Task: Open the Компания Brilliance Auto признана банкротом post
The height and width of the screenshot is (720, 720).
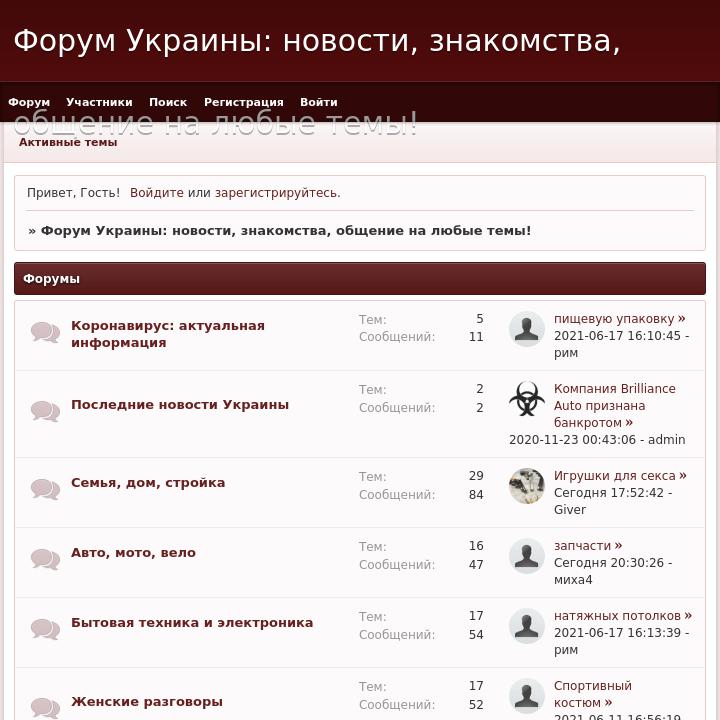Action: [x=613, y=405]
